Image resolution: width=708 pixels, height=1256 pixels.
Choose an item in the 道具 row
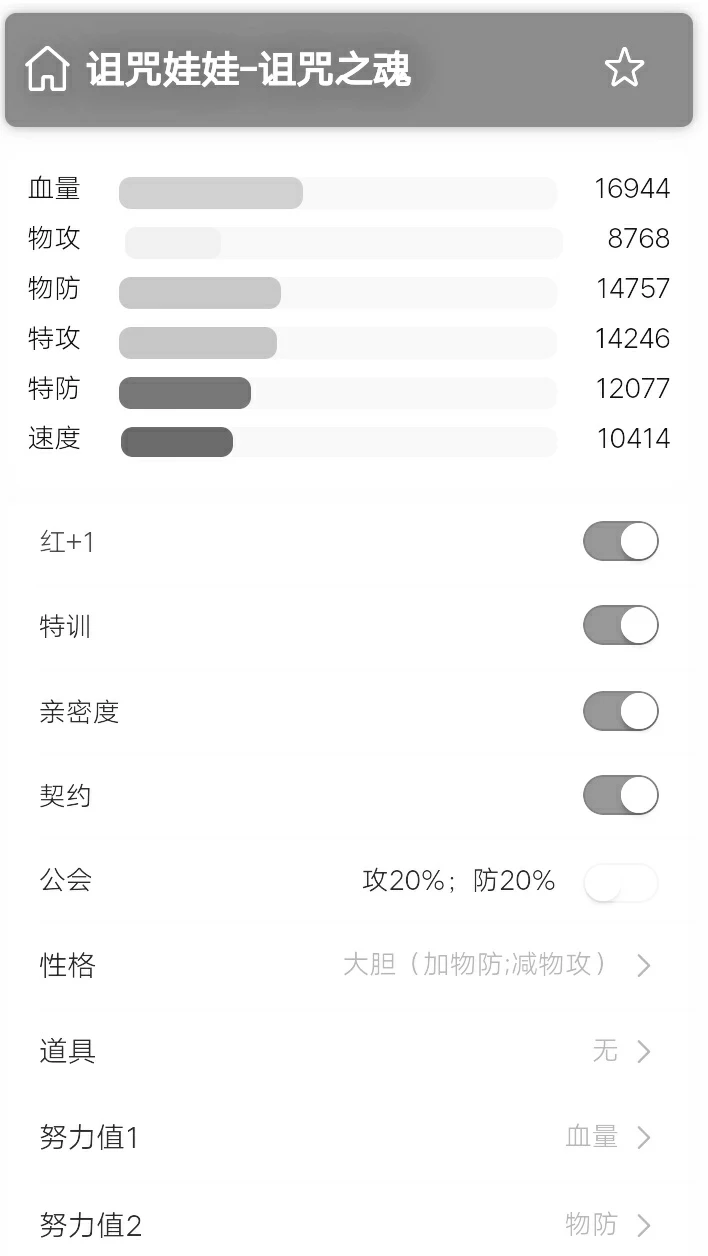(x=620, y=1051)
